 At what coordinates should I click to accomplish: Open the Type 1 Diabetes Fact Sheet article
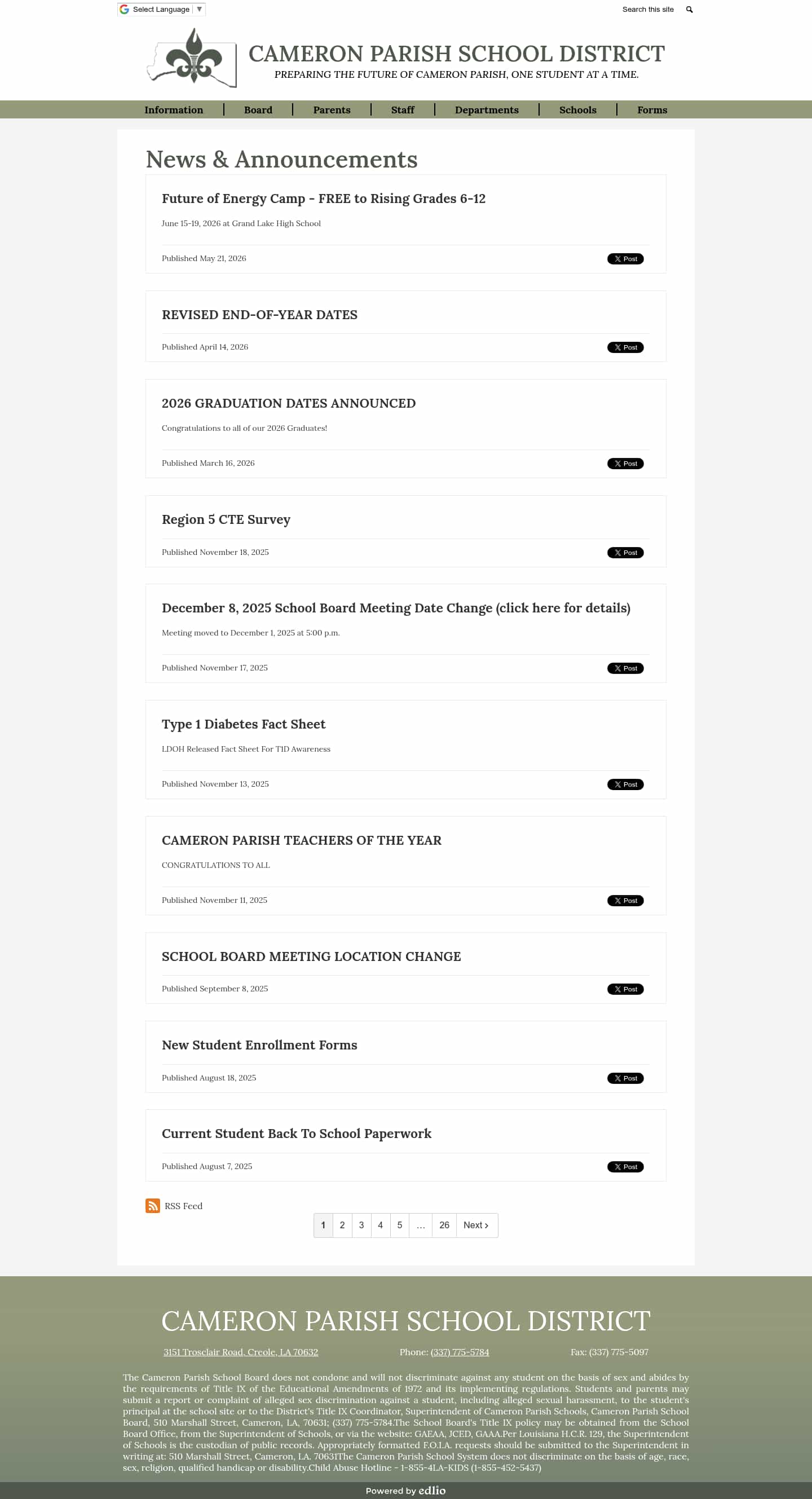tap(243, 724)
